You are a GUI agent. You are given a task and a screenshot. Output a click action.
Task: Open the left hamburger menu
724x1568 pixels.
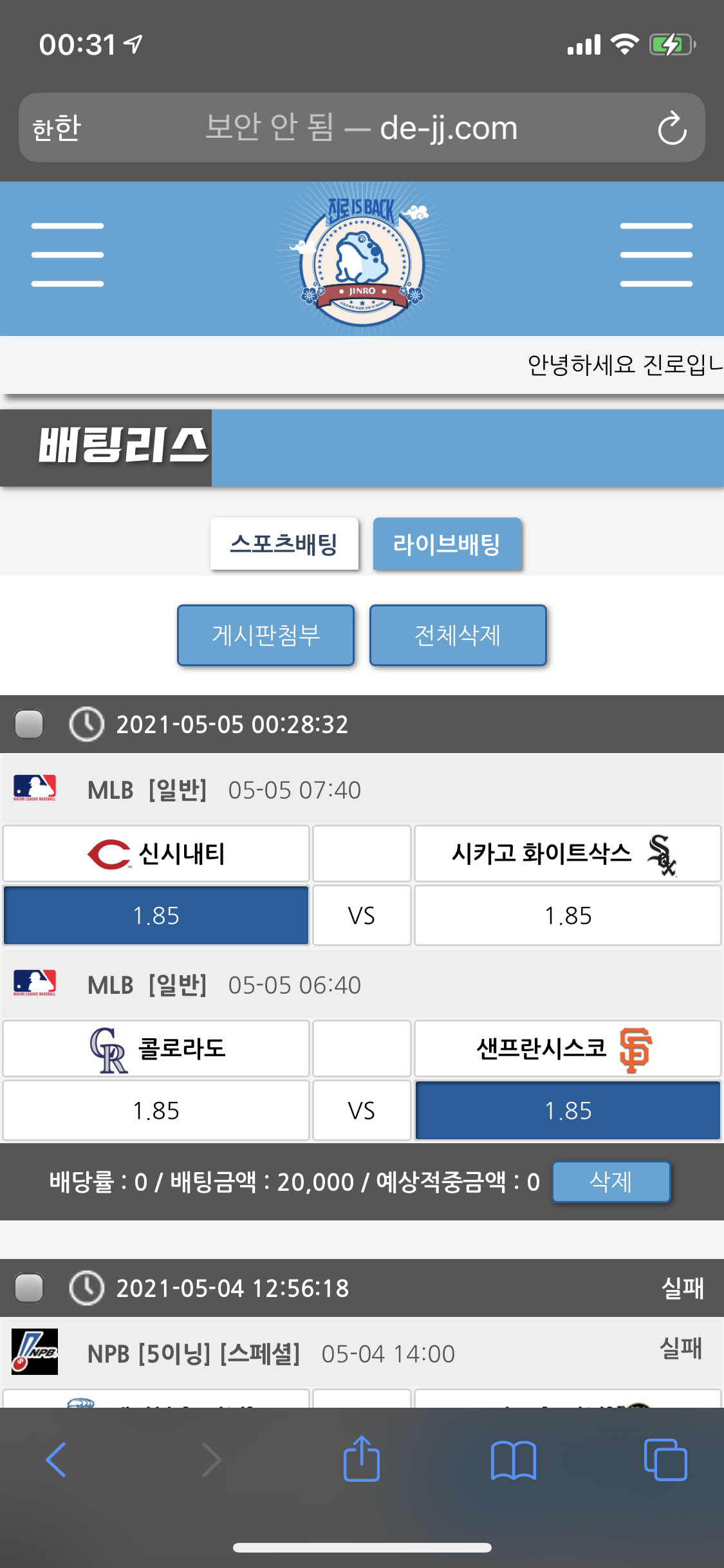(68, 255)
